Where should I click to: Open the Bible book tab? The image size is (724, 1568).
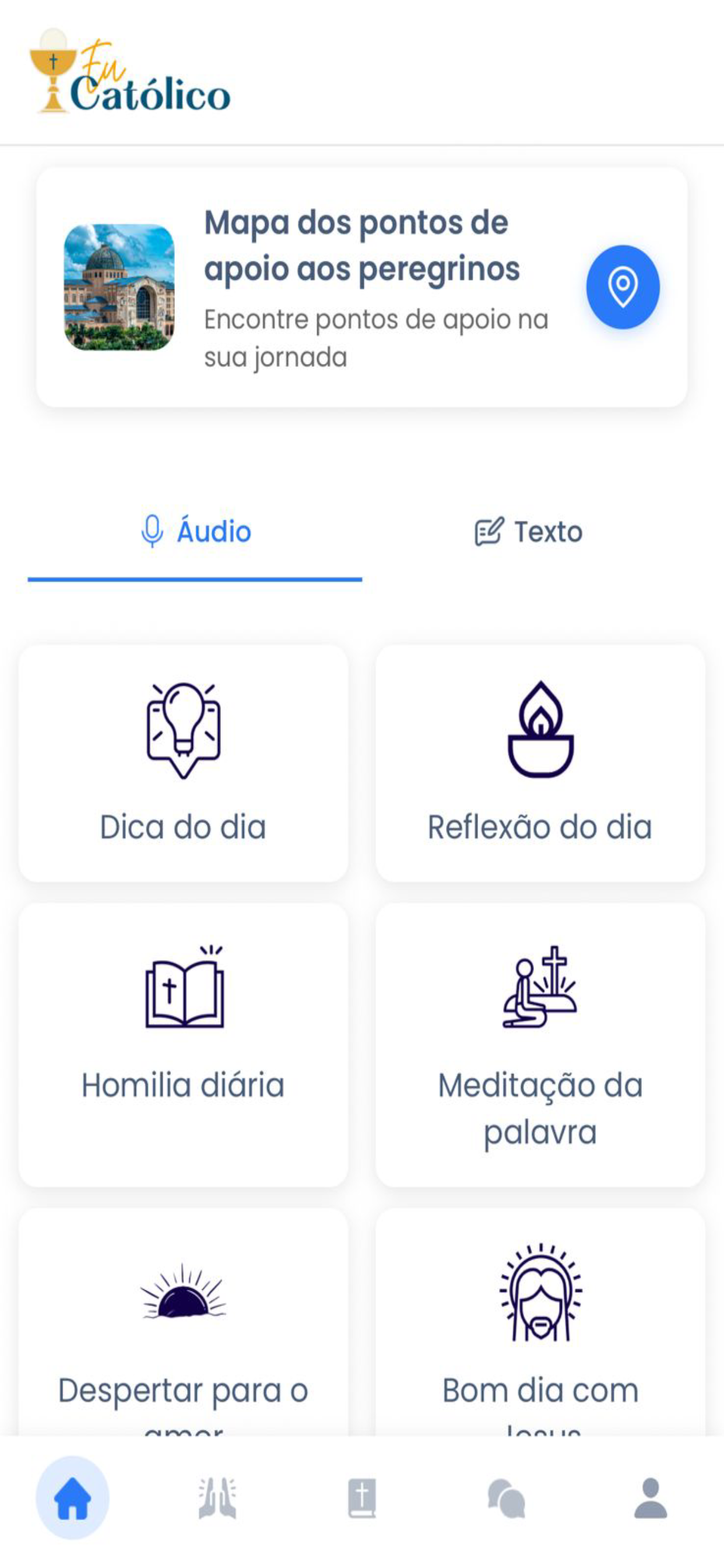click(362, 1498)
